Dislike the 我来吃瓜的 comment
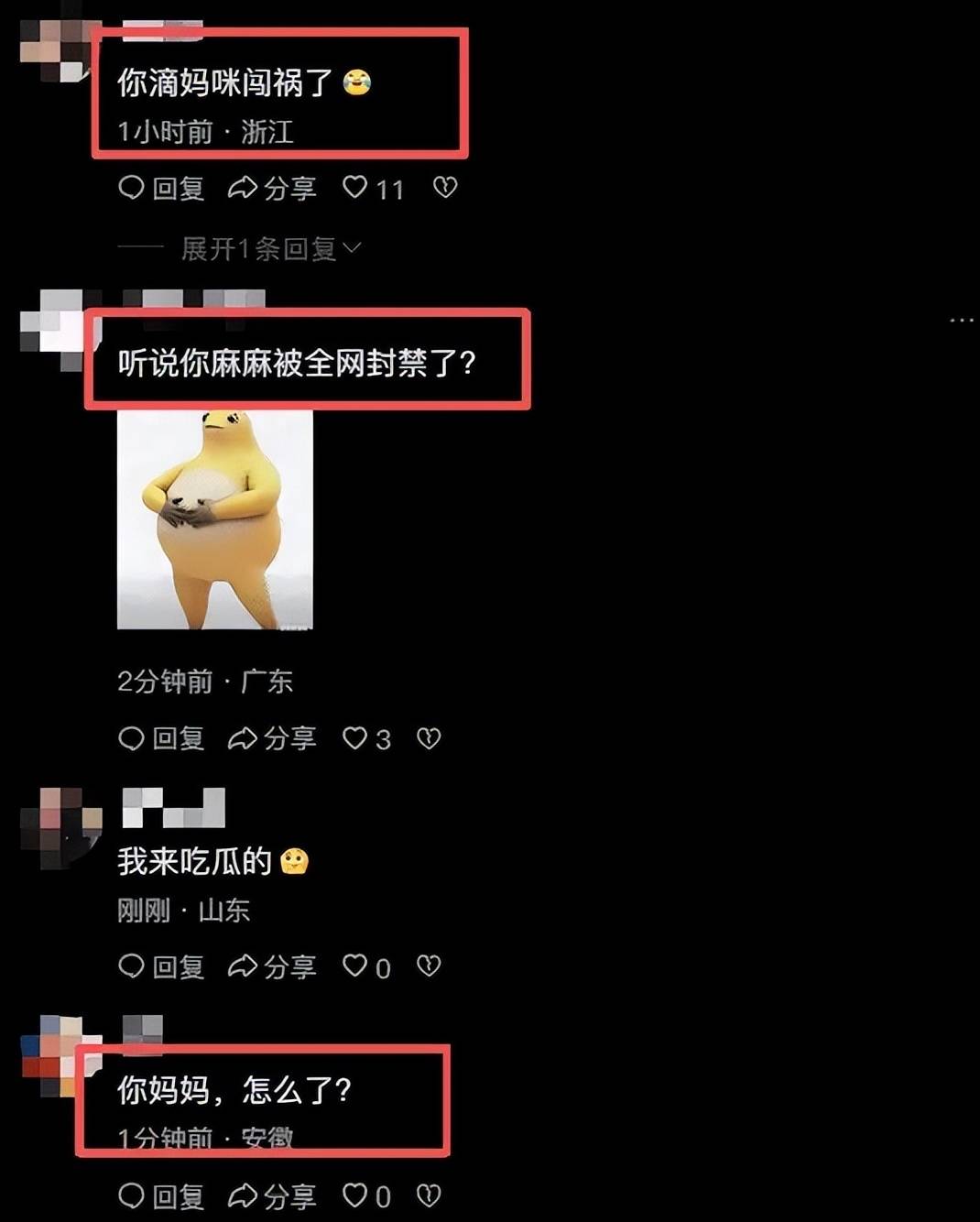 coord(429,966)
